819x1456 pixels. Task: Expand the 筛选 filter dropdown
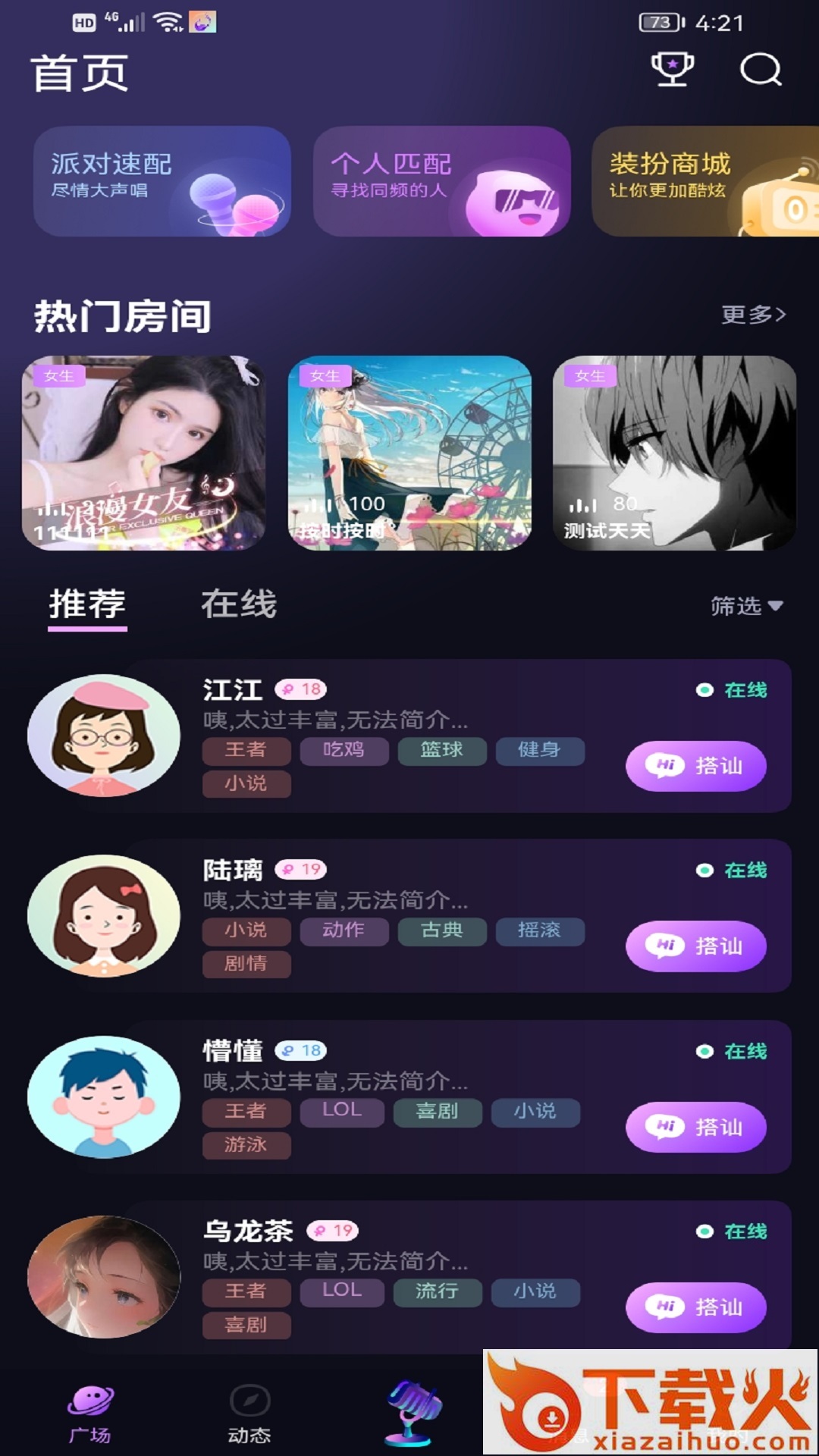[746, 606]
